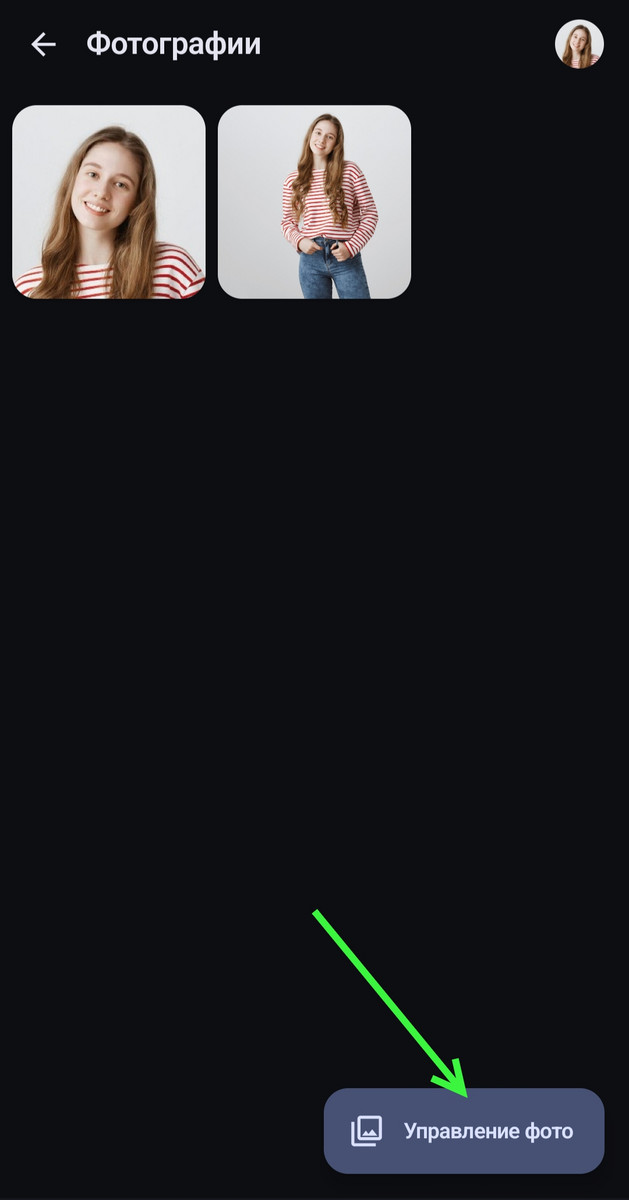629x1200 pixels.
Task: Tap the Управление фото button
Action: pyautogui.click(x=464, y=1131)
